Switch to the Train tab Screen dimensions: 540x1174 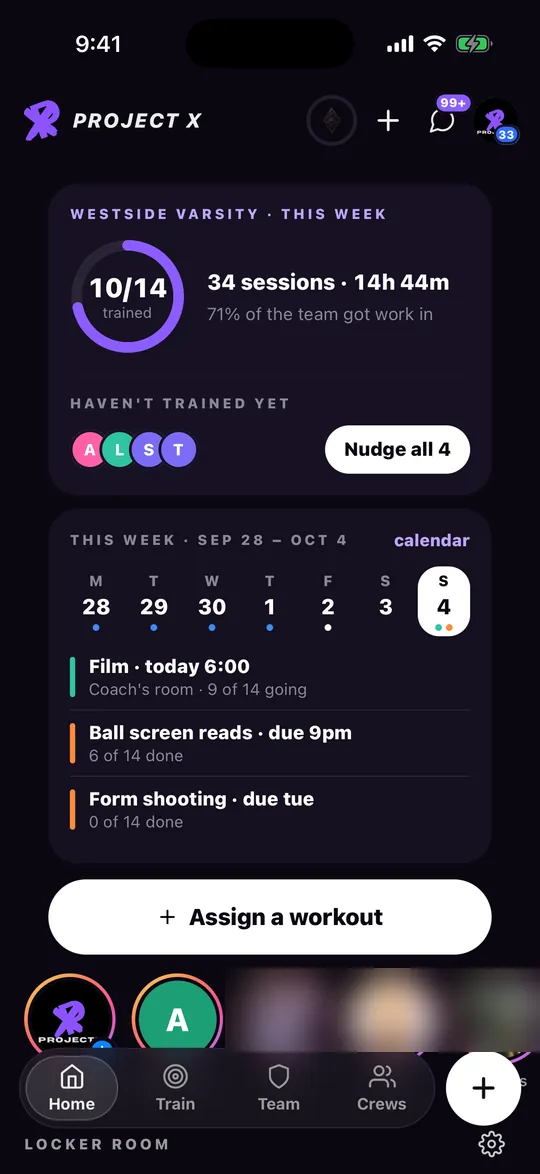pyautogui.click(x=175, y=1088)
